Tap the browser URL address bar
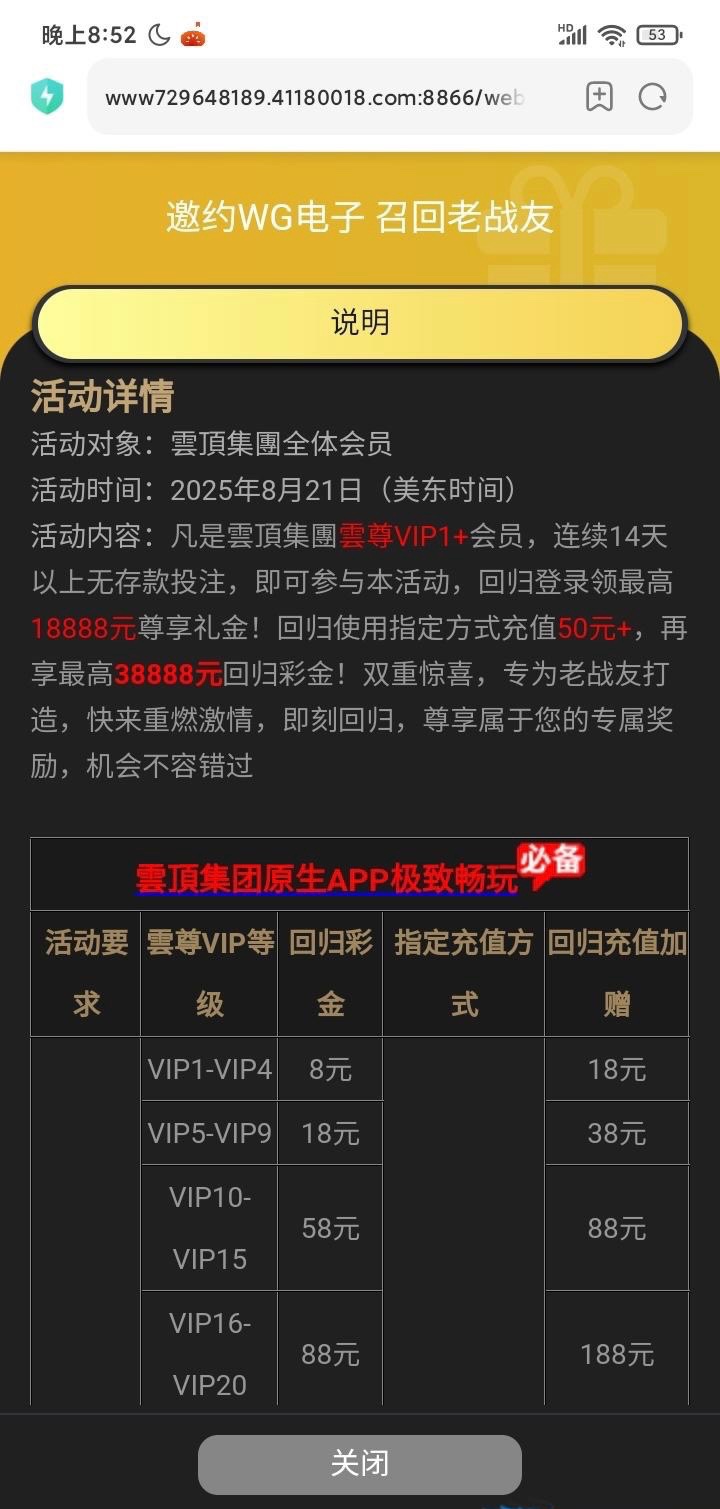The height and width of the screenshot is (1509, 720). click(x=315, y=98)
